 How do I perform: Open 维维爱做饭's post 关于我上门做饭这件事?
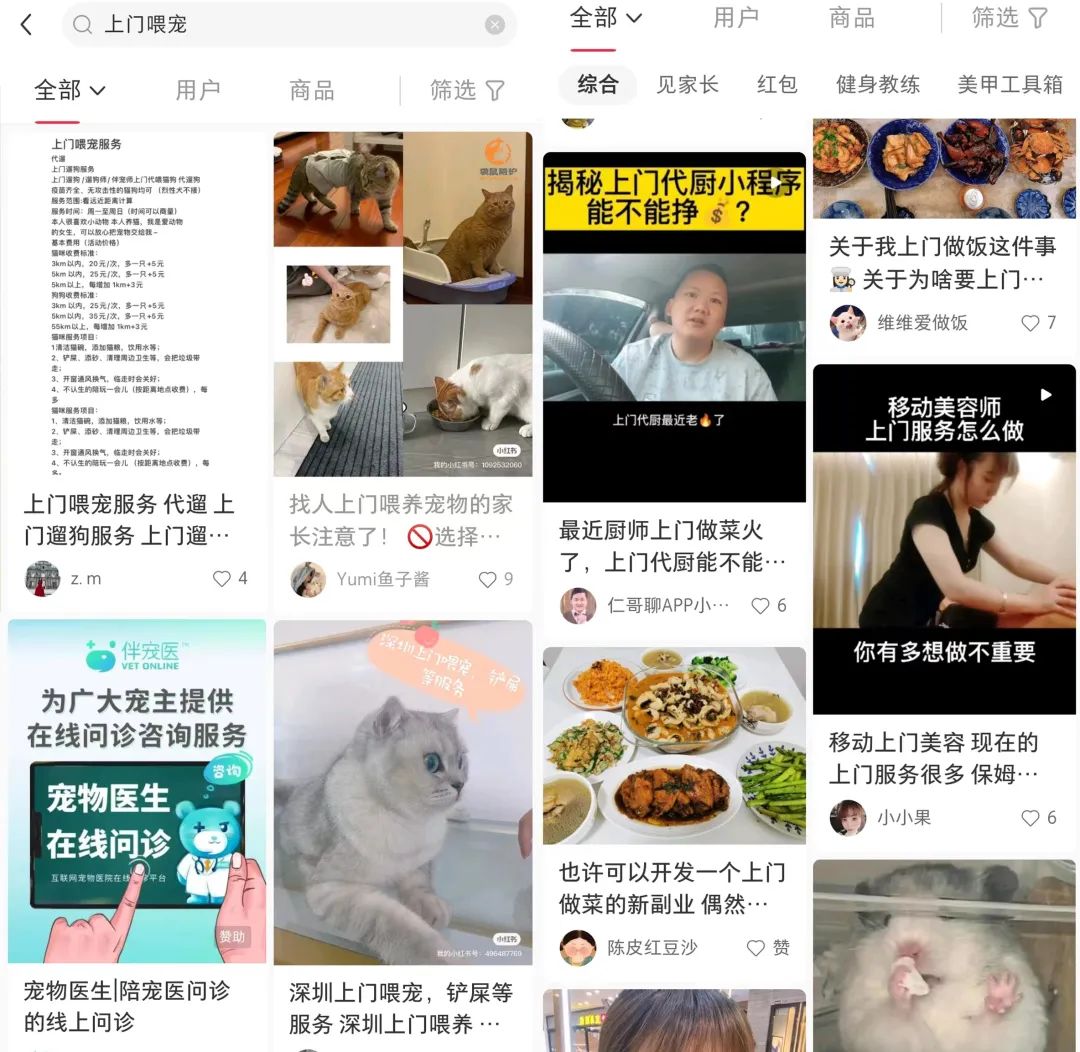tap(943, 262)
